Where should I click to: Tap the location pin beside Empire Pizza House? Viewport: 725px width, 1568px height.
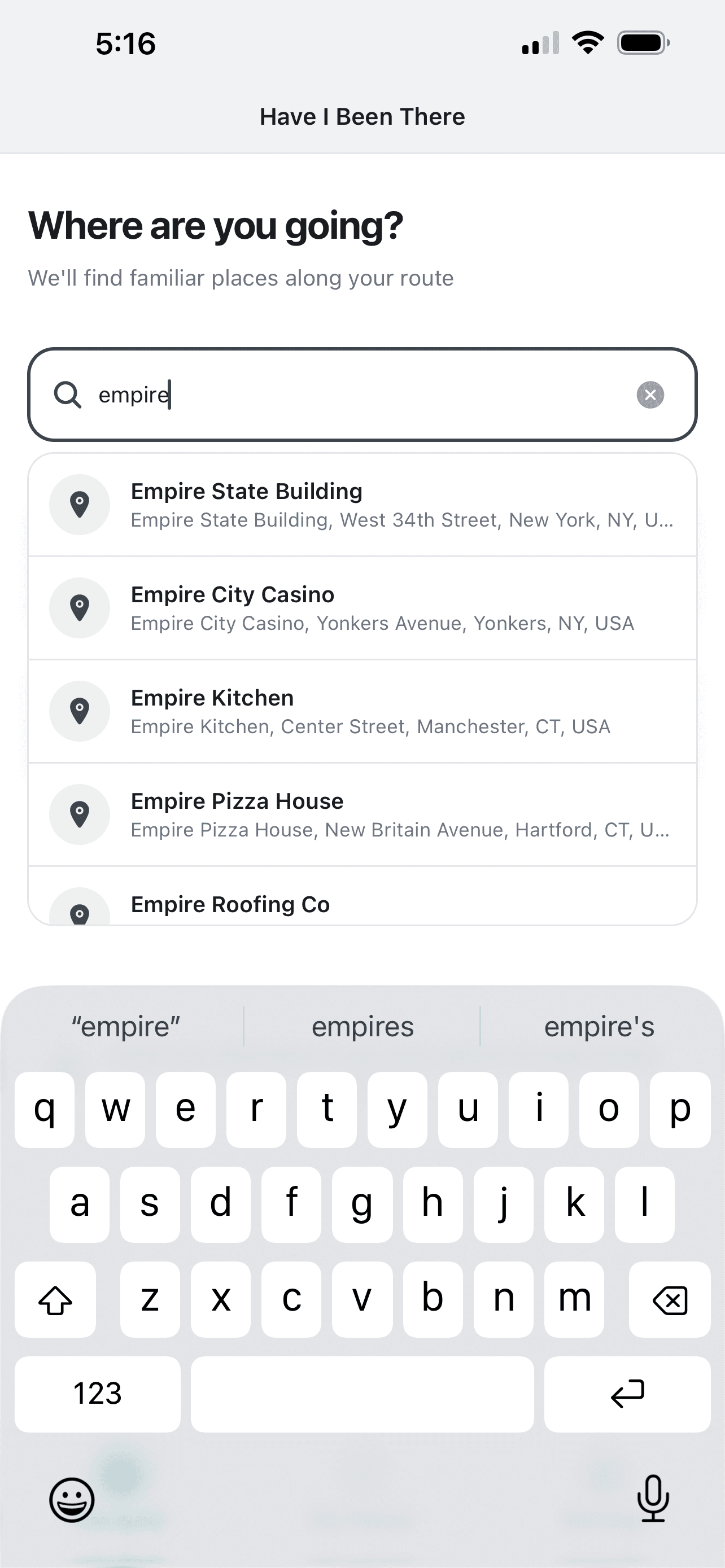pos(80,814)
